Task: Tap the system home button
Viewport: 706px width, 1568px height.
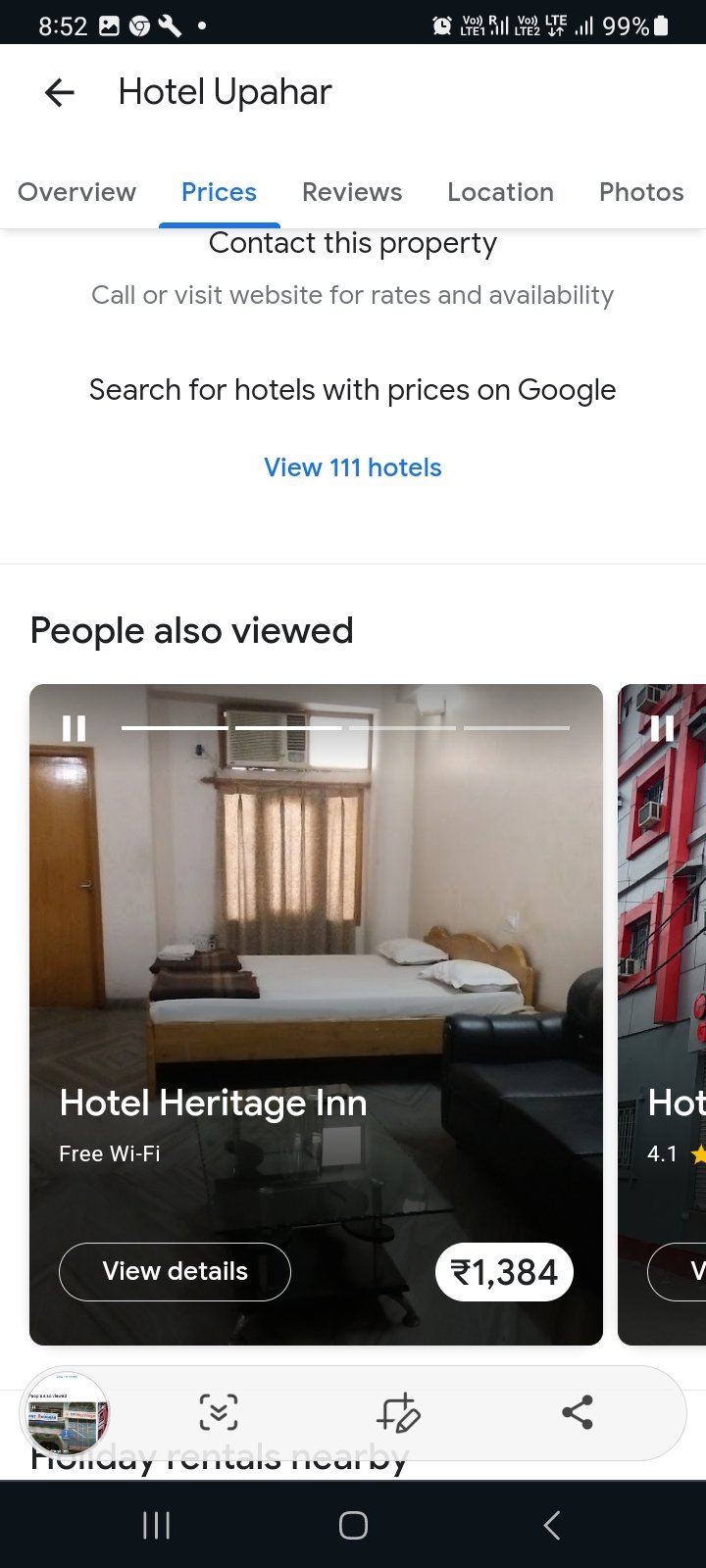Action: click(353, 1525)
